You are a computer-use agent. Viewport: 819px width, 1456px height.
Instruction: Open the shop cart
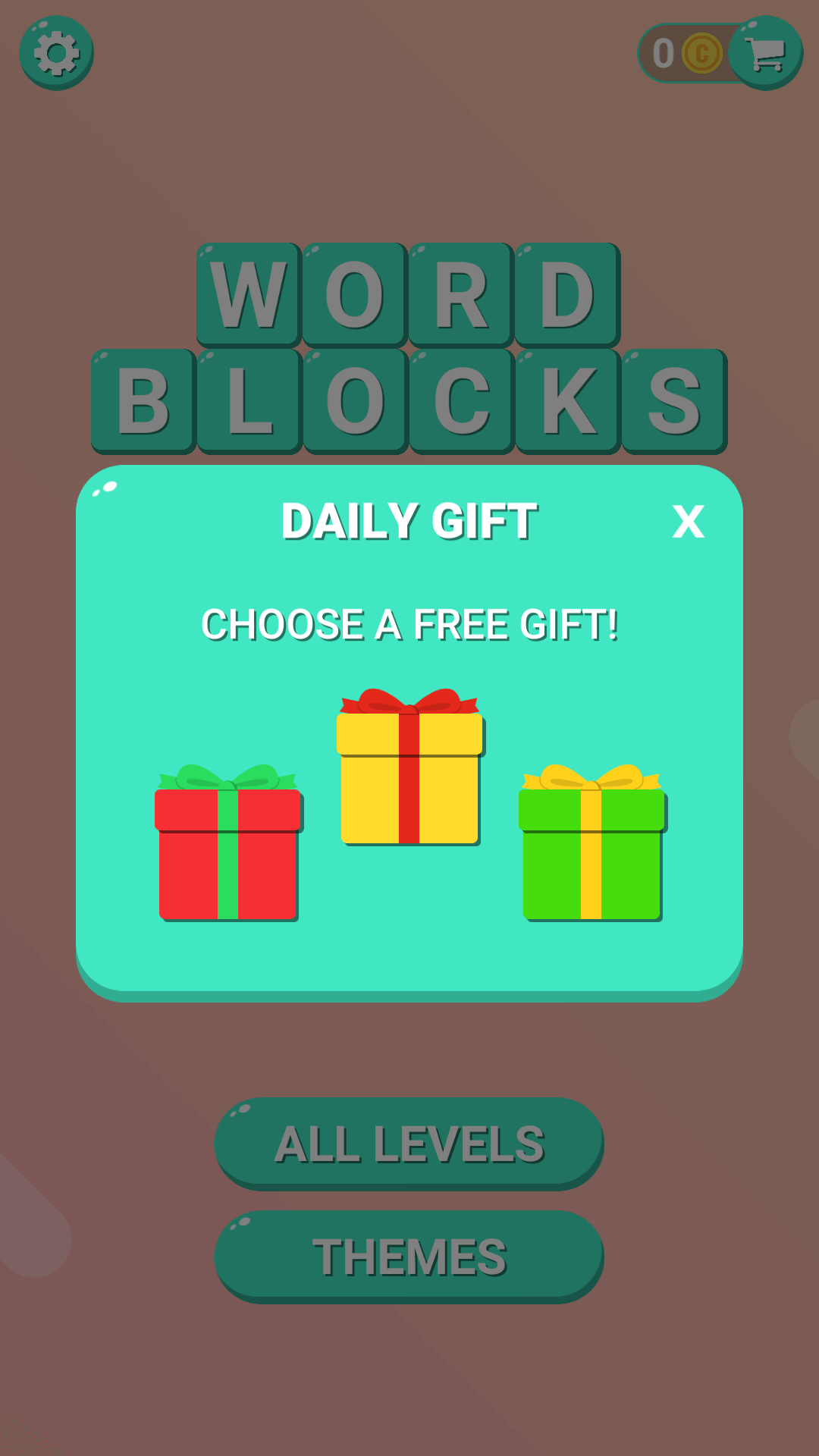pyautogui.click(x=766, y=53)
